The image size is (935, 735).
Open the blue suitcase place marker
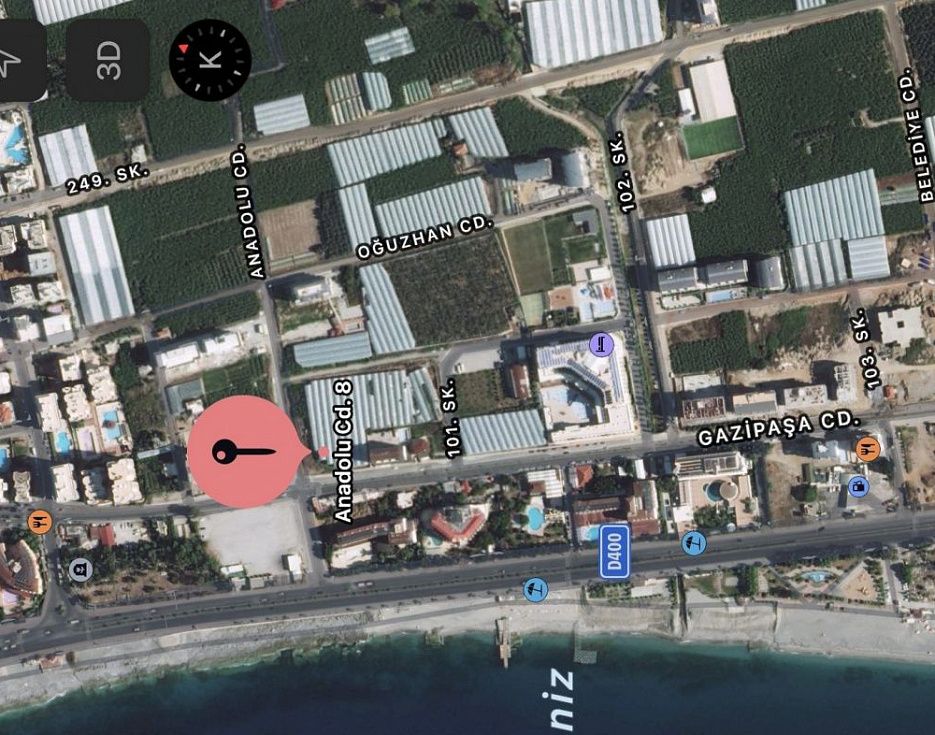(x=858, y=487)
